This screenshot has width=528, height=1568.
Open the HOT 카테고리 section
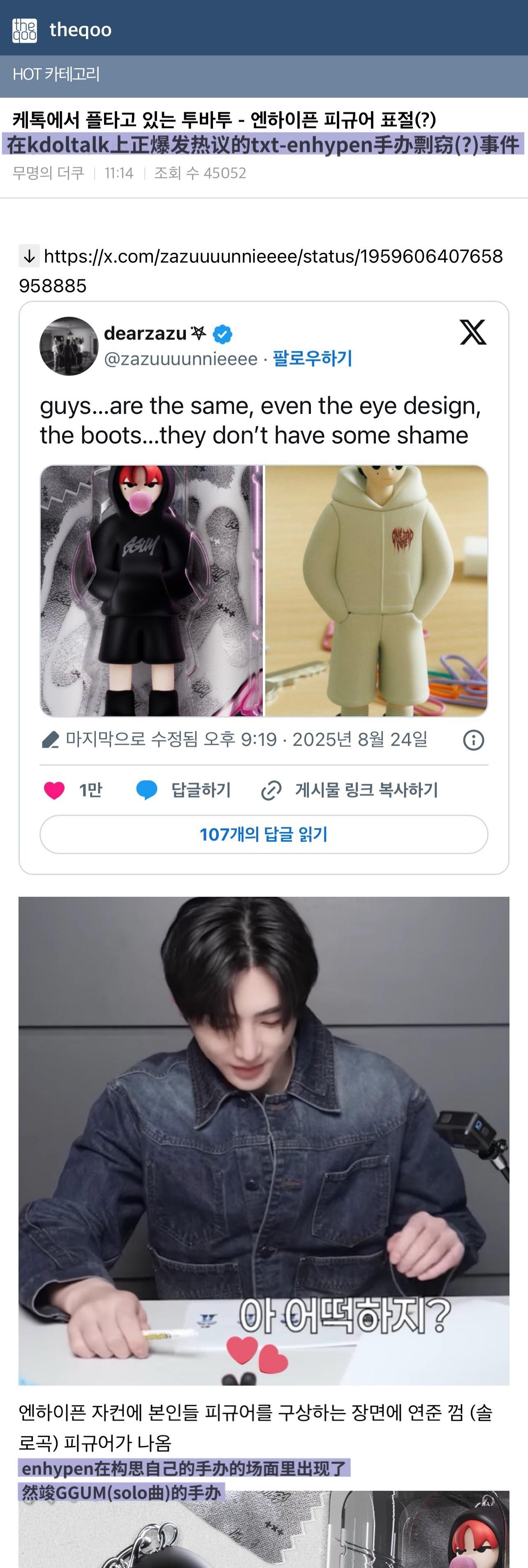tap(56, 74)
